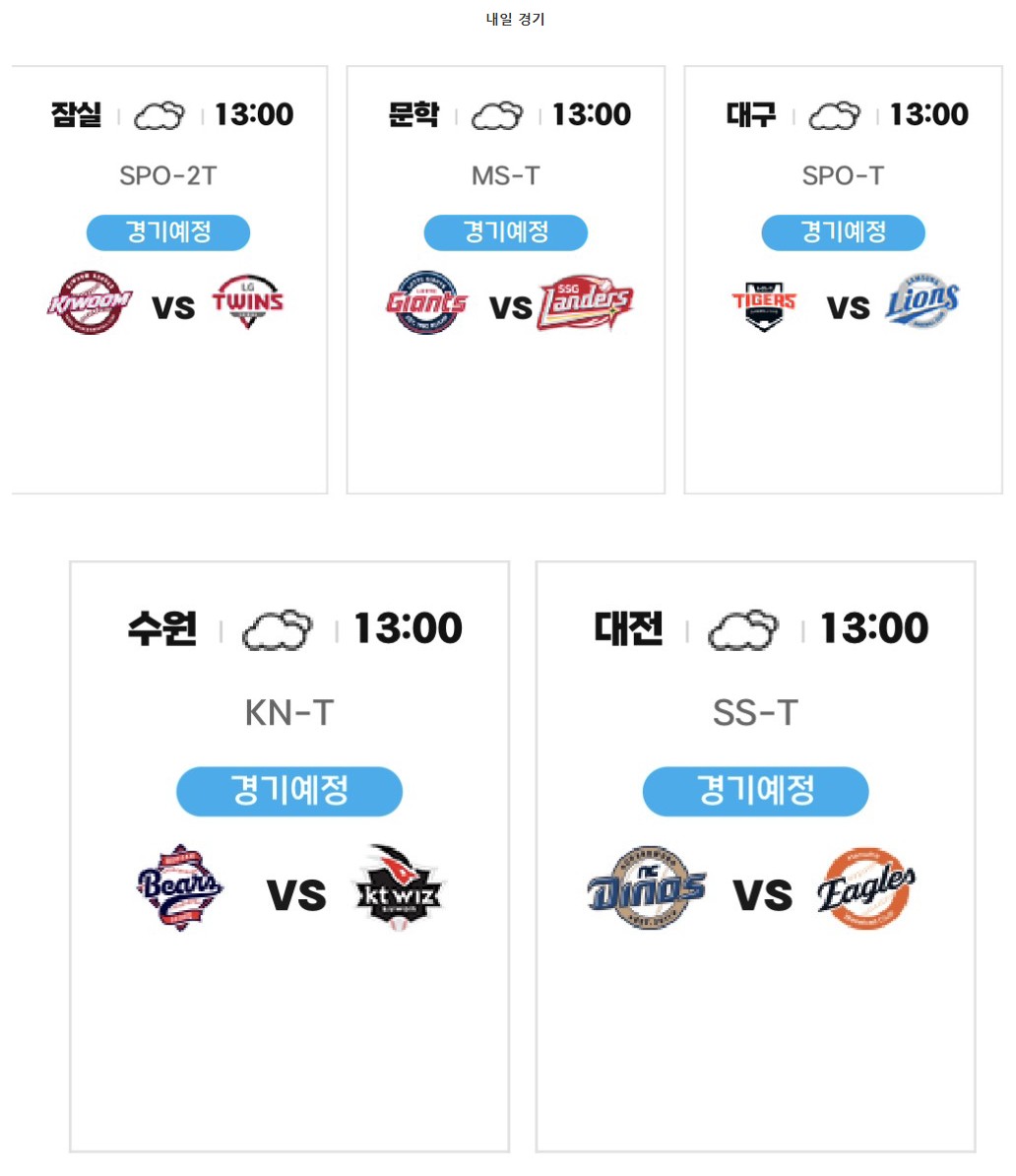The image size is (1016, 1176).
Task: Tap the Dinos vs Eagles game in 대전
Action: pos(755,855)
